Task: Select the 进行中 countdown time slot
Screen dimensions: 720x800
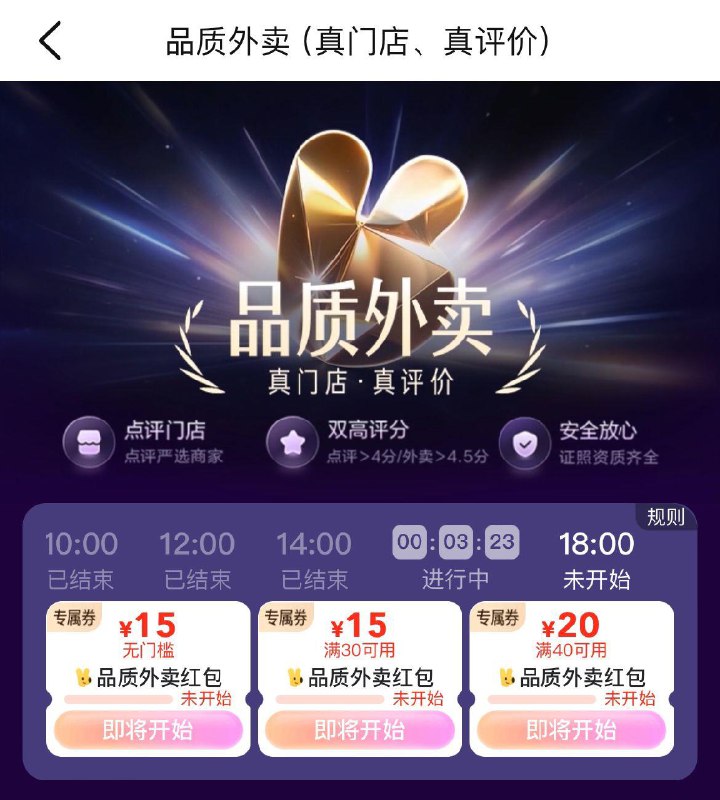Action: [x=456, y=559]
